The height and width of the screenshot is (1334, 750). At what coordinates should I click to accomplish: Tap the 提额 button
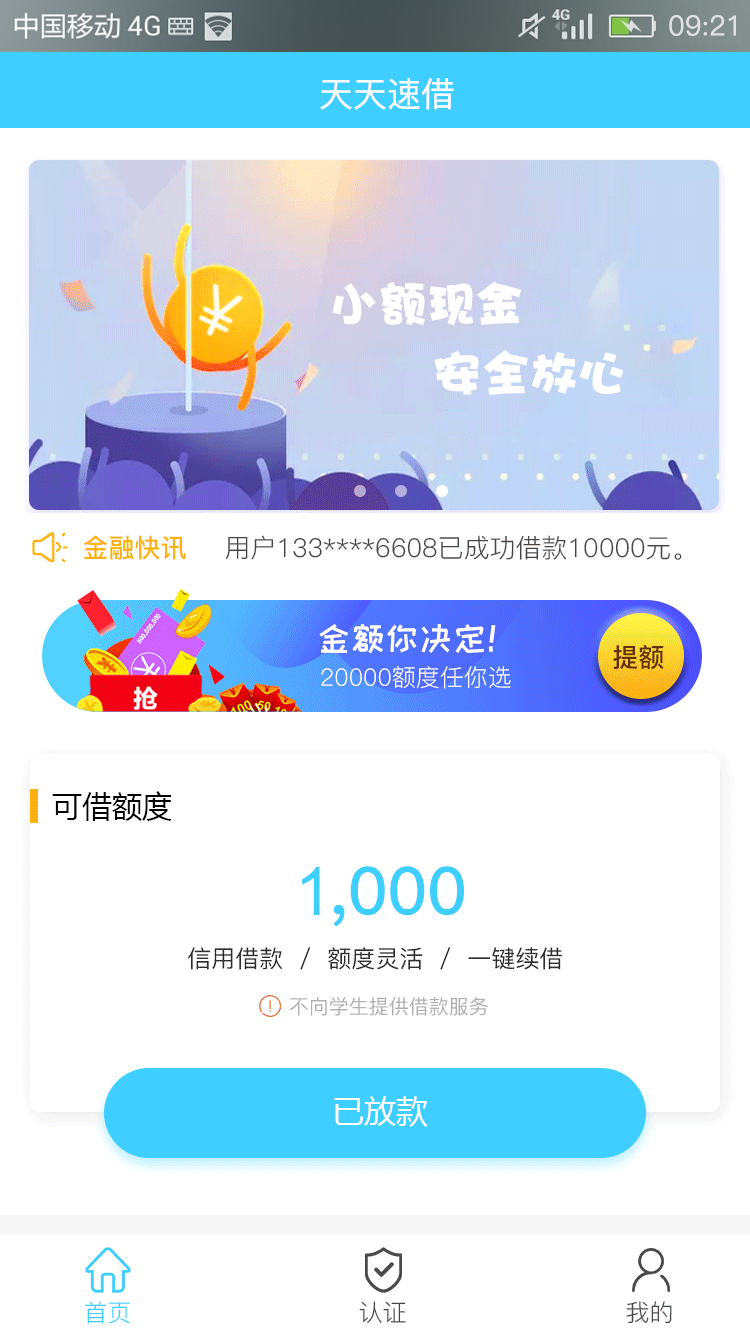pos(640,657)
